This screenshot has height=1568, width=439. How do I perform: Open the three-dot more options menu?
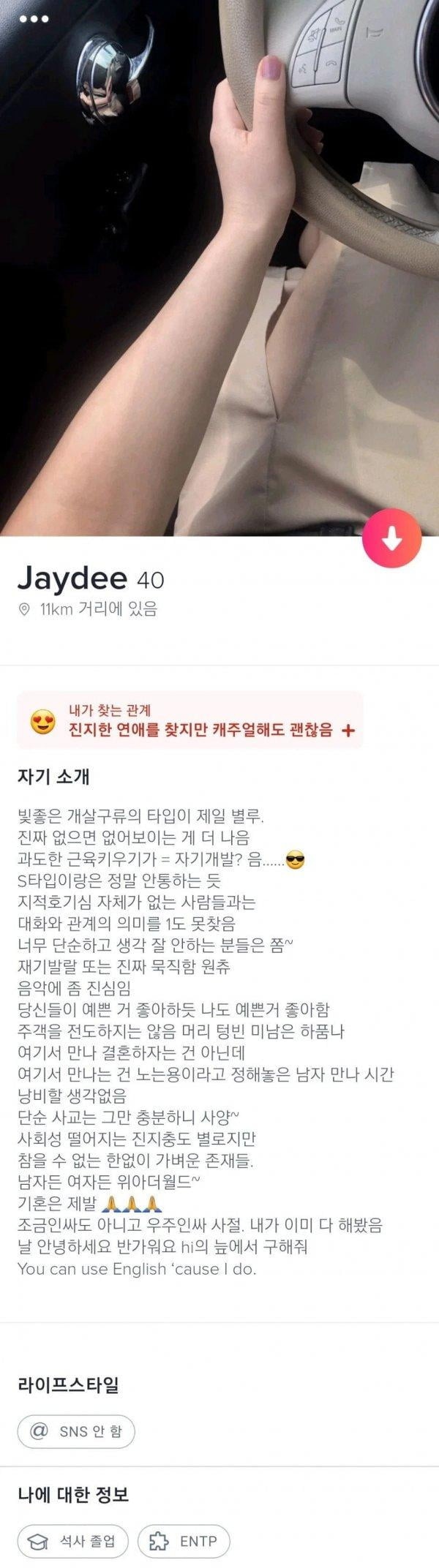pyautogui.click(x=30, y=19)
